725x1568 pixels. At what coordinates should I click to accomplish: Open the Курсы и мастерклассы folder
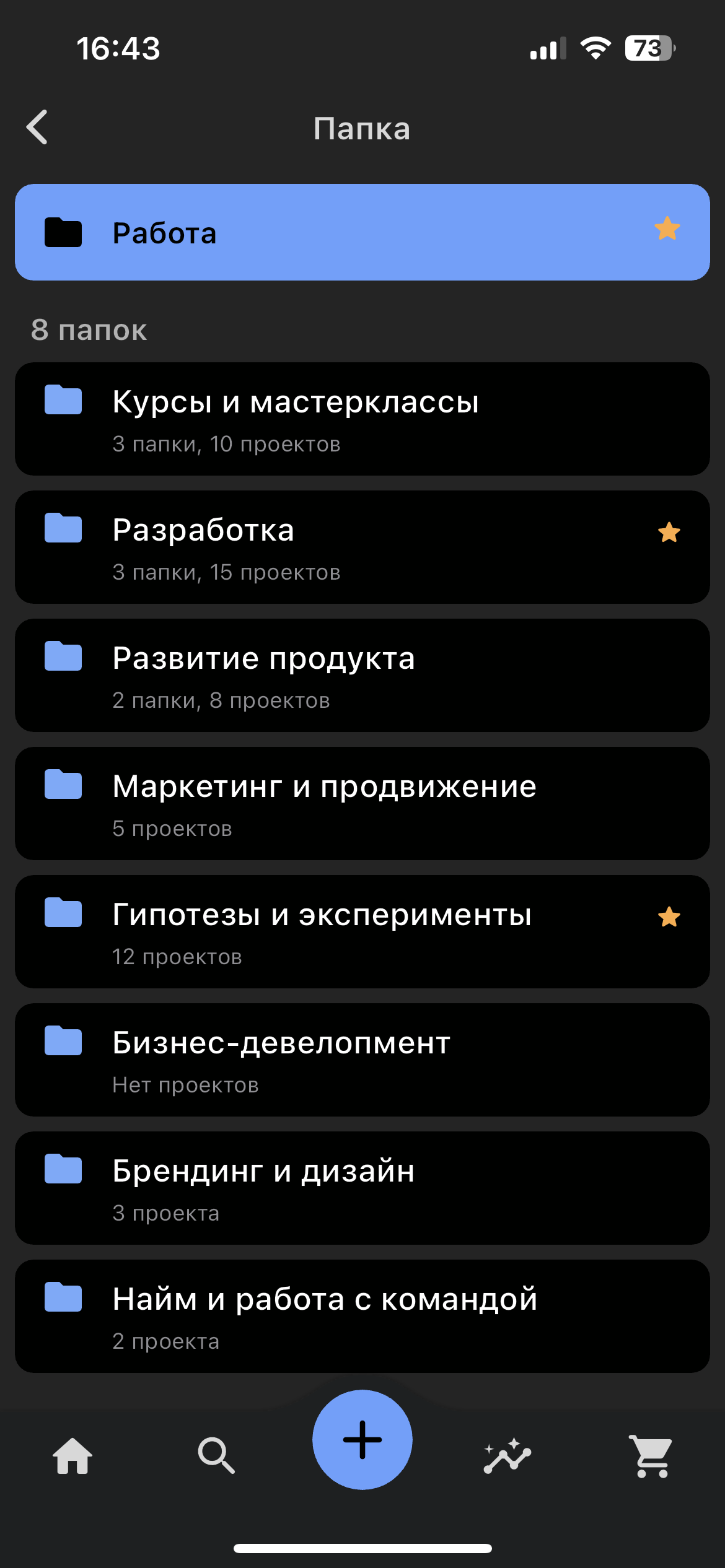(x=362, y=419)
